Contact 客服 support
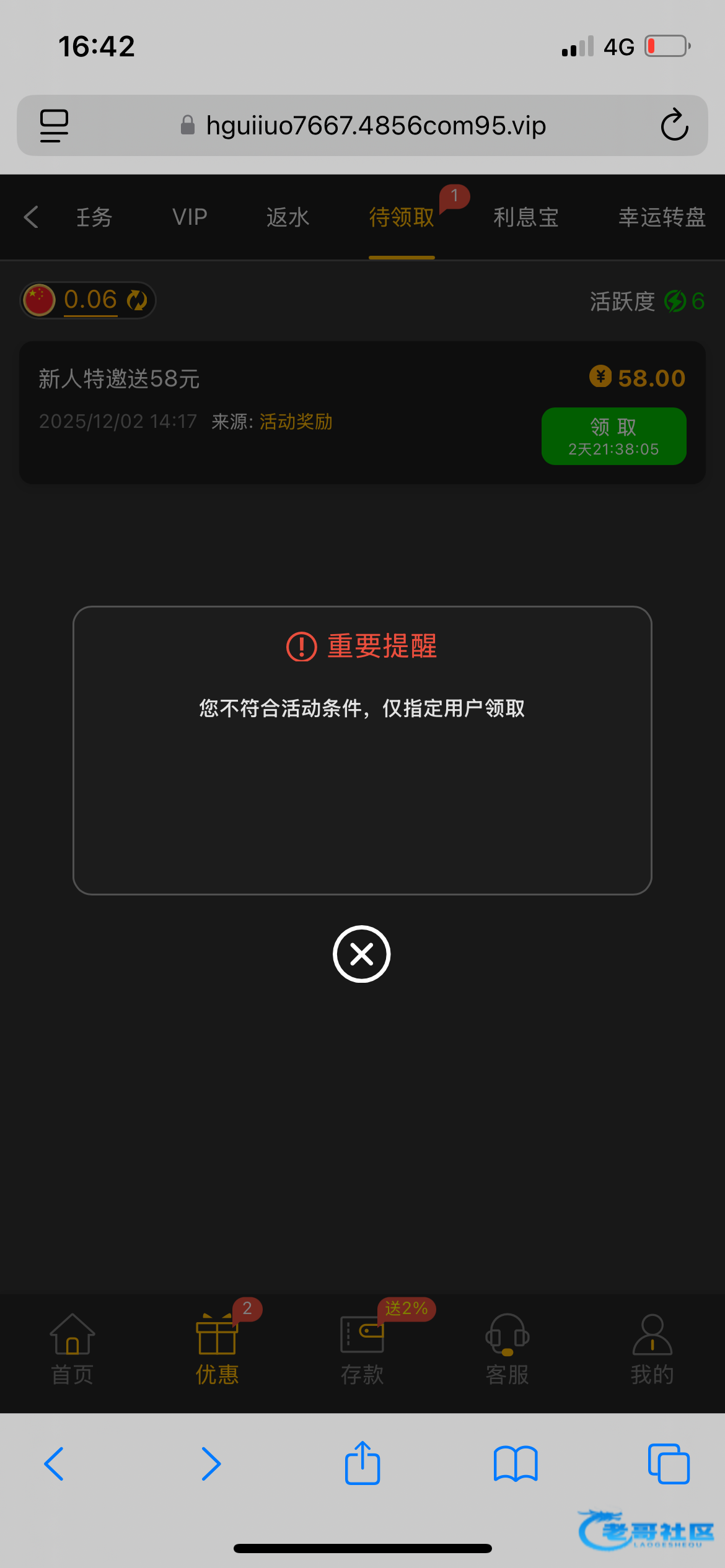Screen dimensions: 725x1568 pyautogui.click(x=507, y=1349)
